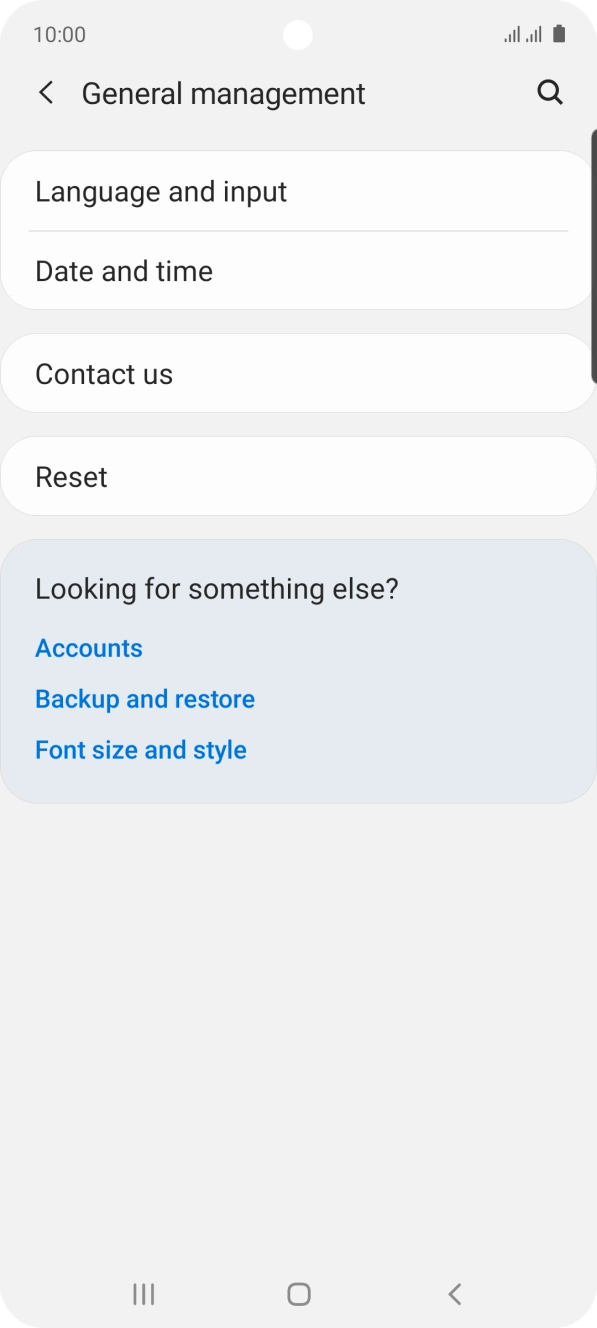Follow the Backup and restore link
The width and height of the screenshot is (597, 1328).
click(145, 699)
